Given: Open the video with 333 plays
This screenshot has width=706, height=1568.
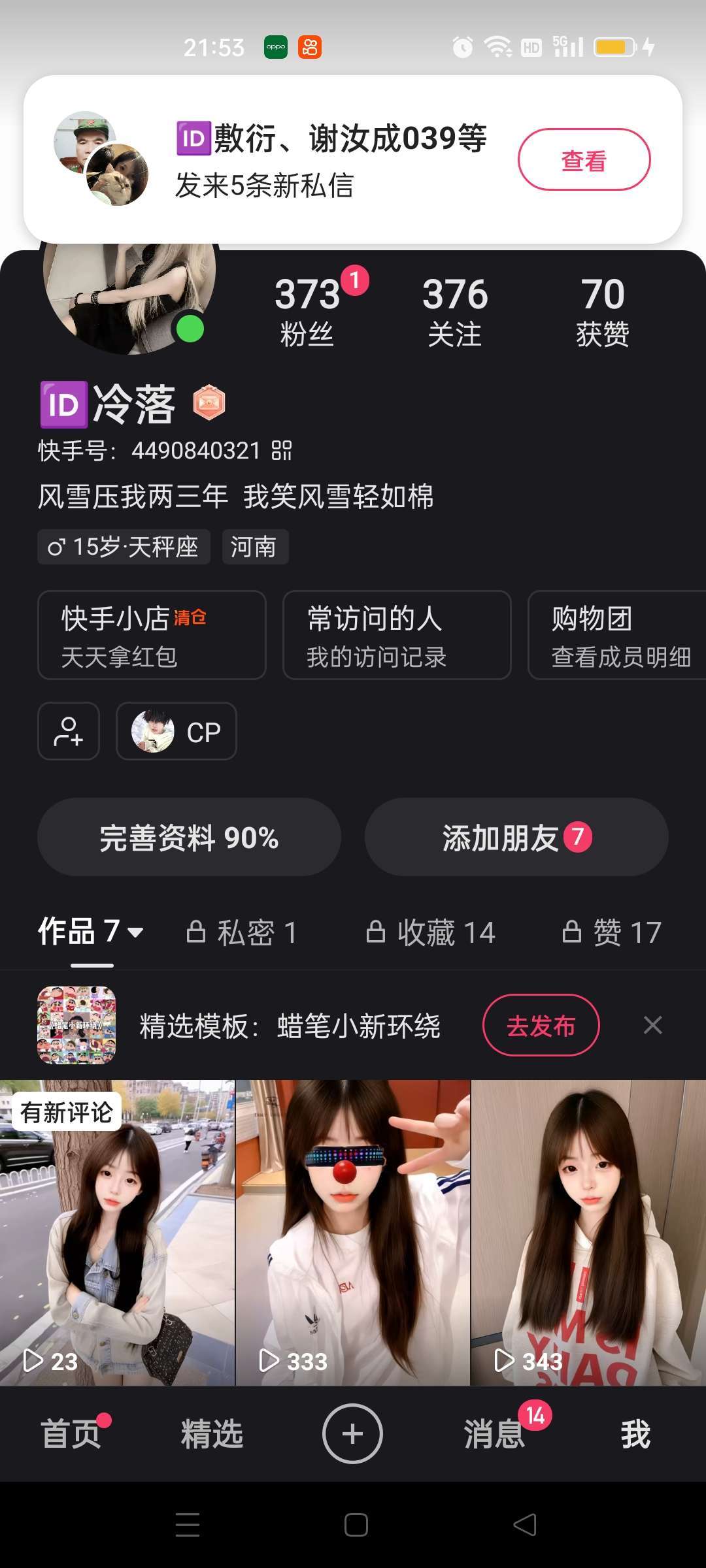Looking at the screenshot, I should coord(353,1232).
